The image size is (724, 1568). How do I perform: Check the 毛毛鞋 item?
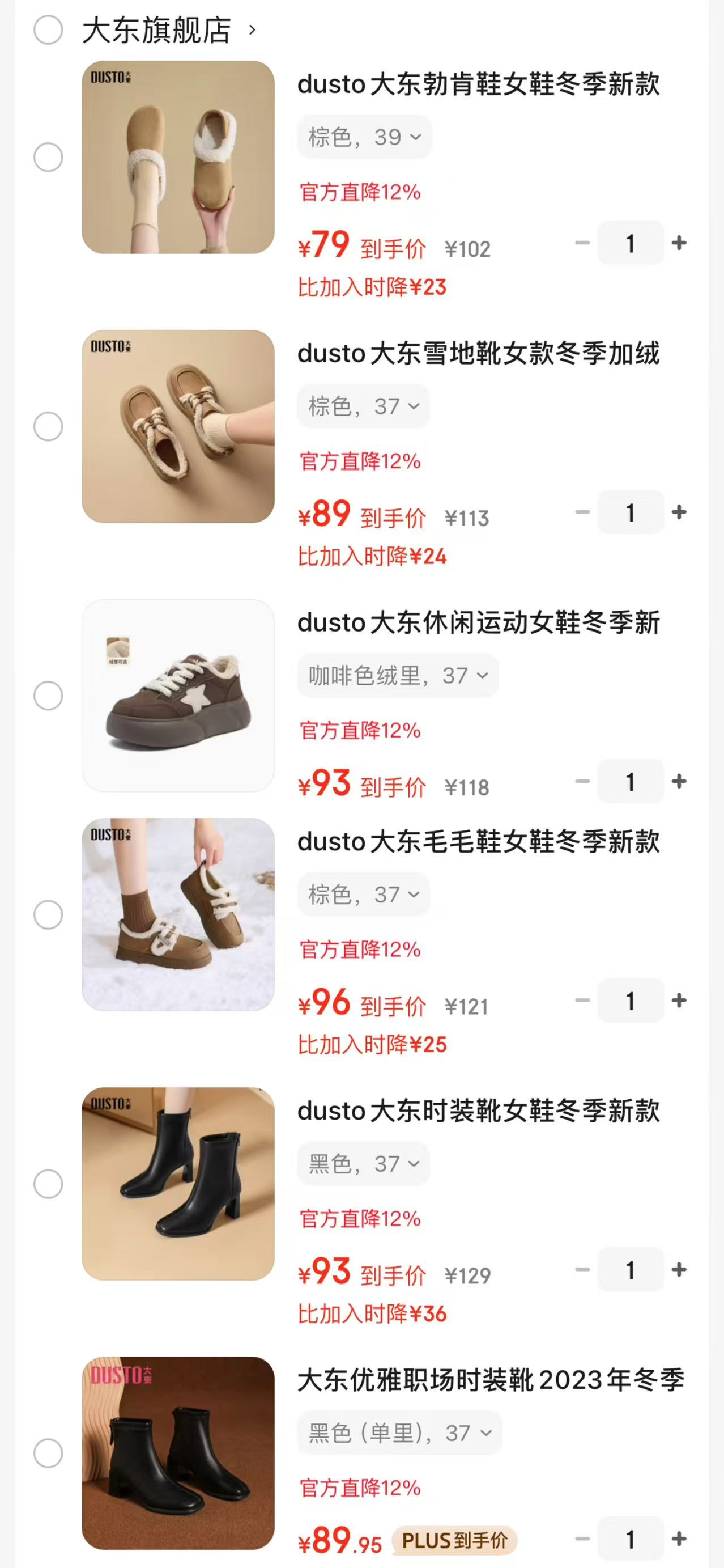pyautogui.click(x=48, y=914)
